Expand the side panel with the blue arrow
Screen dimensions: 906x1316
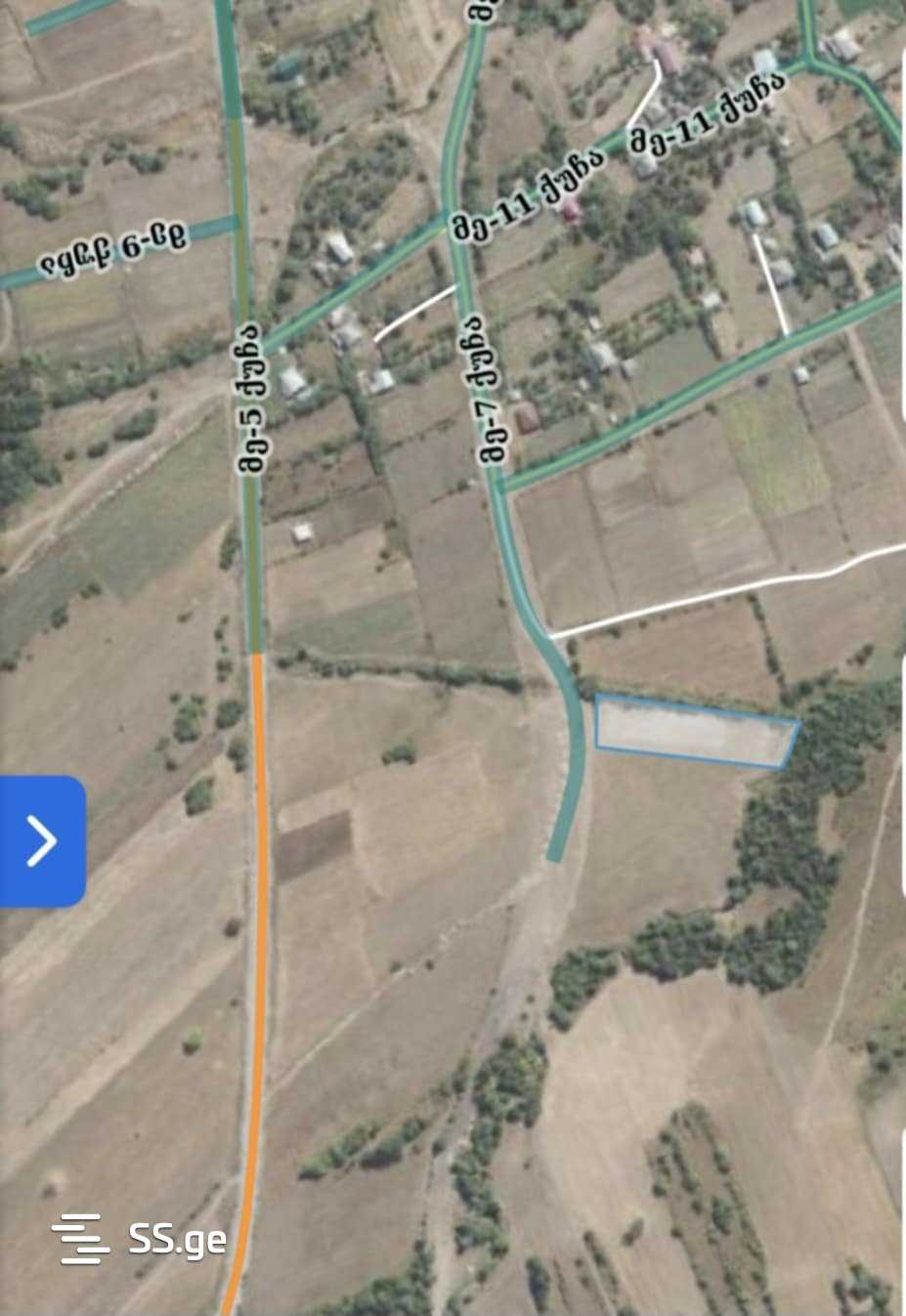[x=41, y=841]
